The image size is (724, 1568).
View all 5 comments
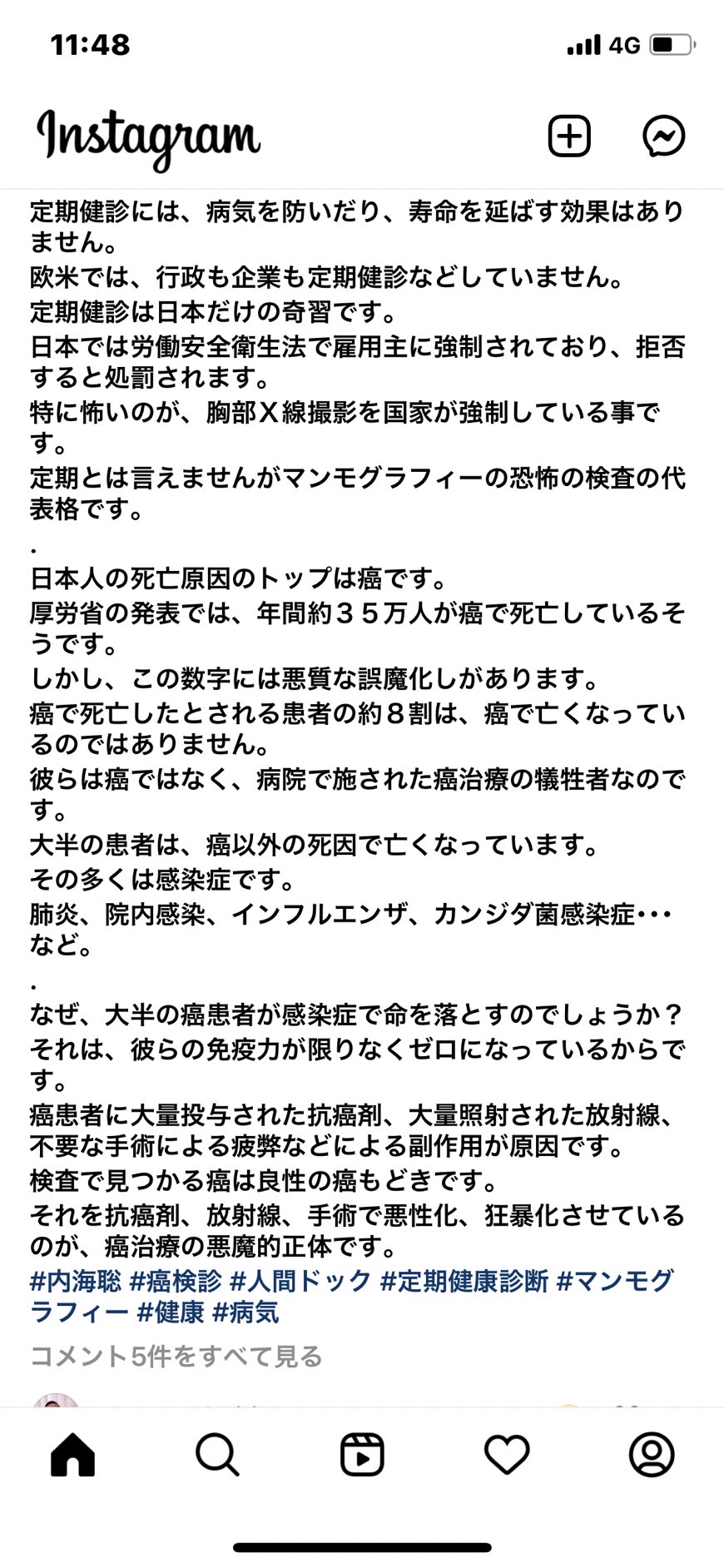(176, 1357)
